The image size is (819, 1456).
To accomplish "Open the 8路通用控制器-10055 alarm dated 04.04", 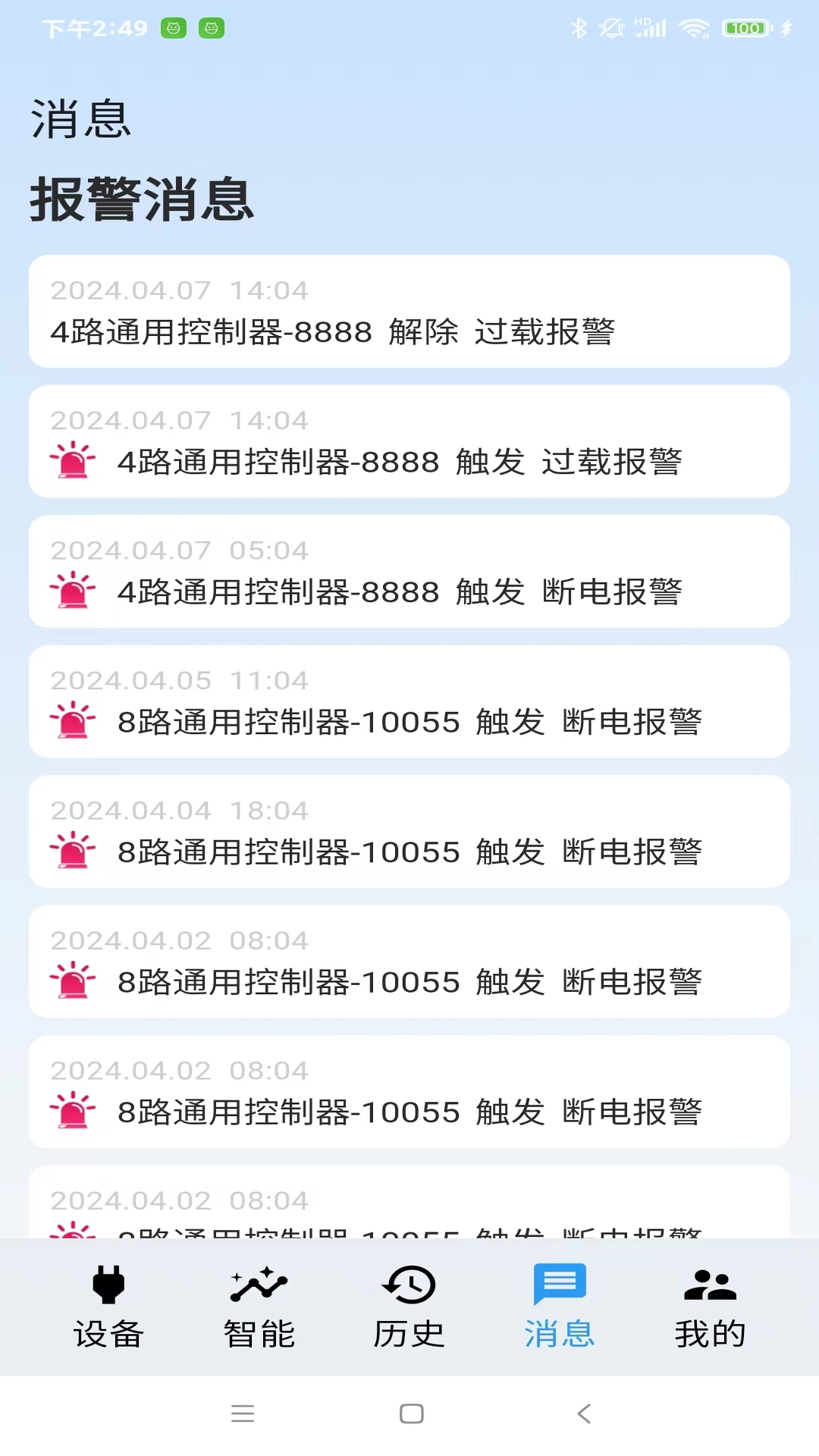I will (409, 832).
